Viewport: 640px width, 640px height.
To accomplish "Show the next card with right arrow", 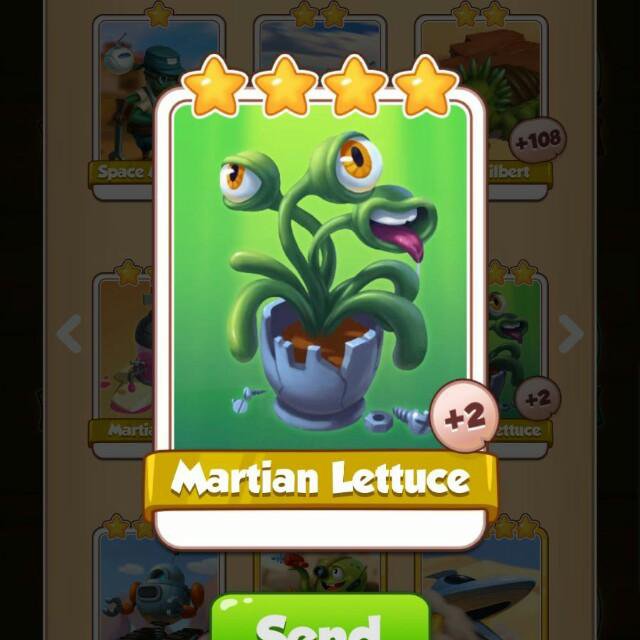I will pyautogui.click(x=569, y=333).
